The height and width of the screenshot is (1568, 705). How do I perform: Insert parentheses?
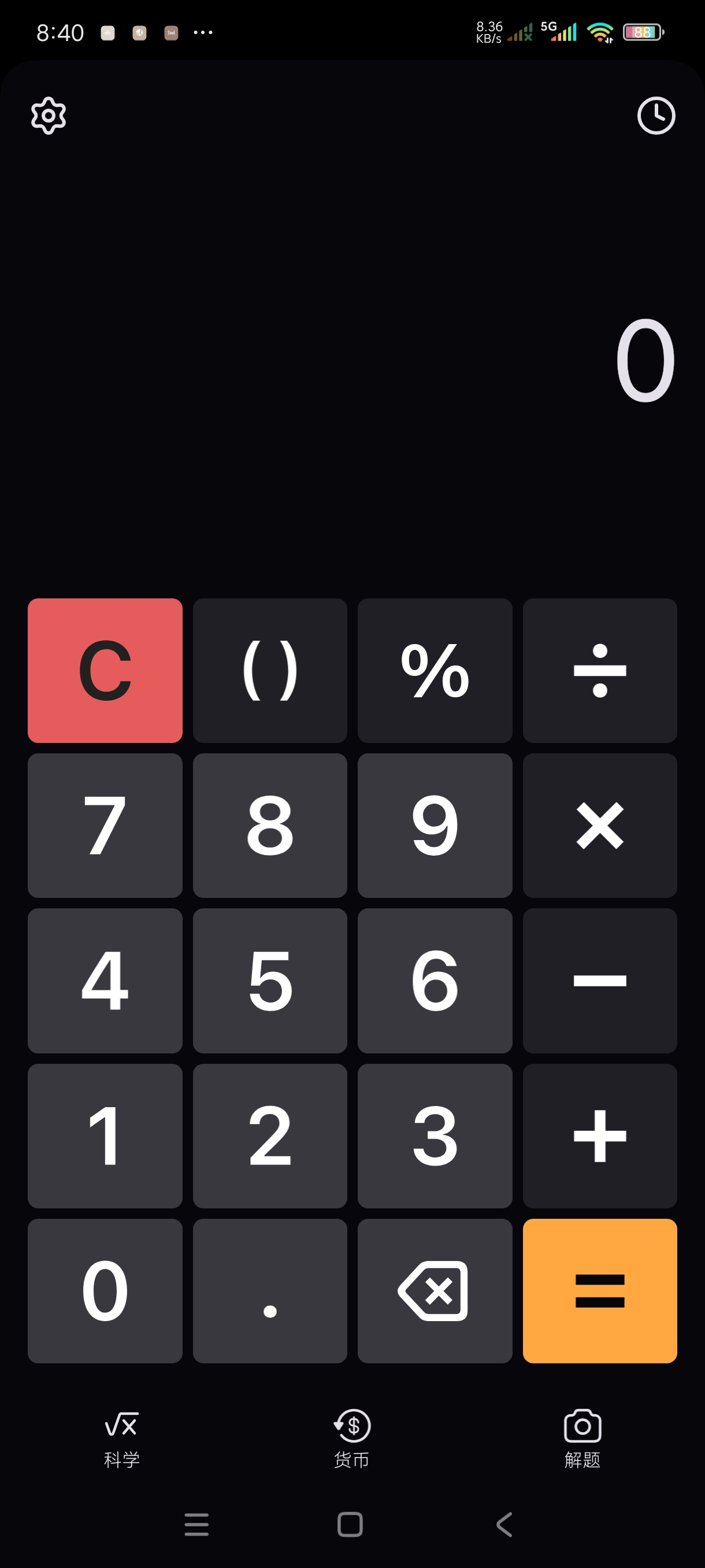pos(269,670)
